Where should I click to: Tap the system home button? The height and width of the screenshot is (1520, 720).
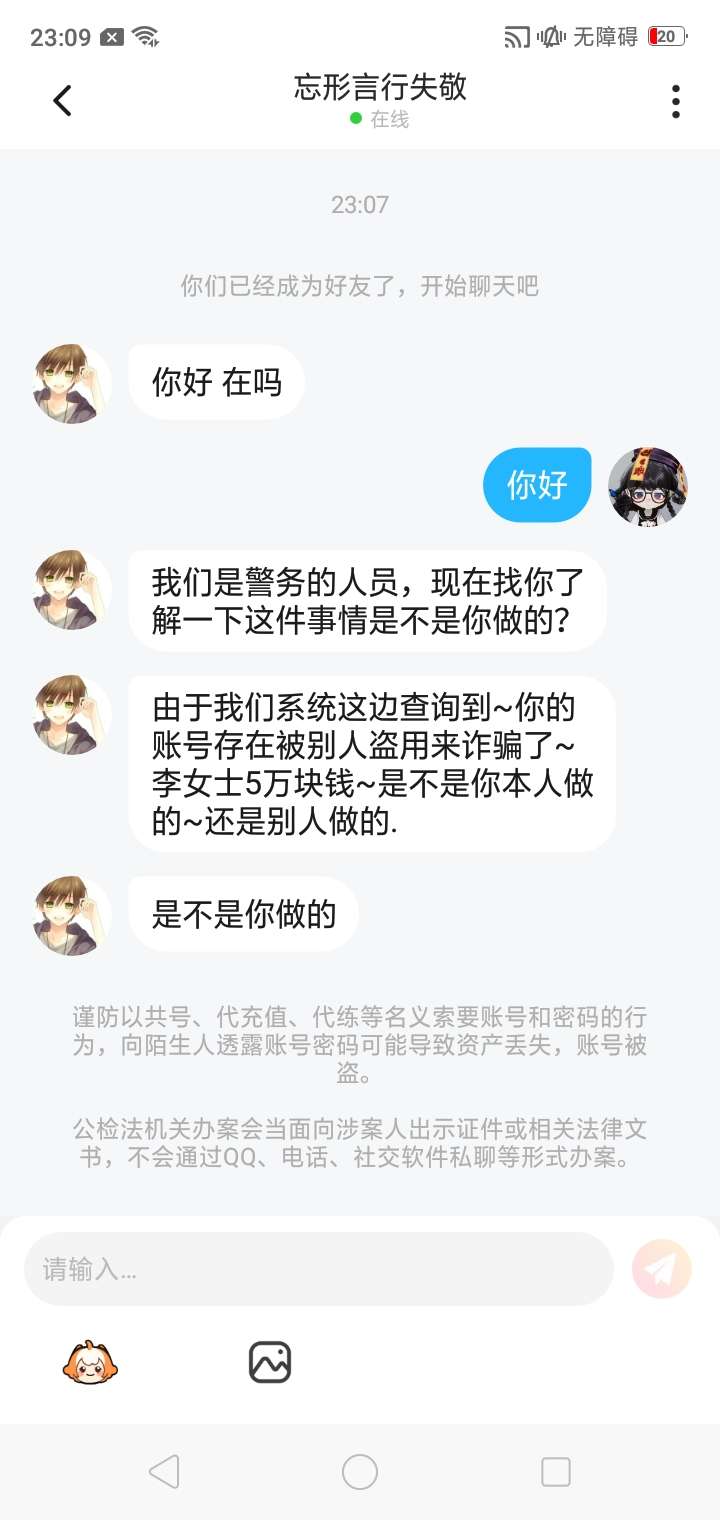click(360, 1472)
